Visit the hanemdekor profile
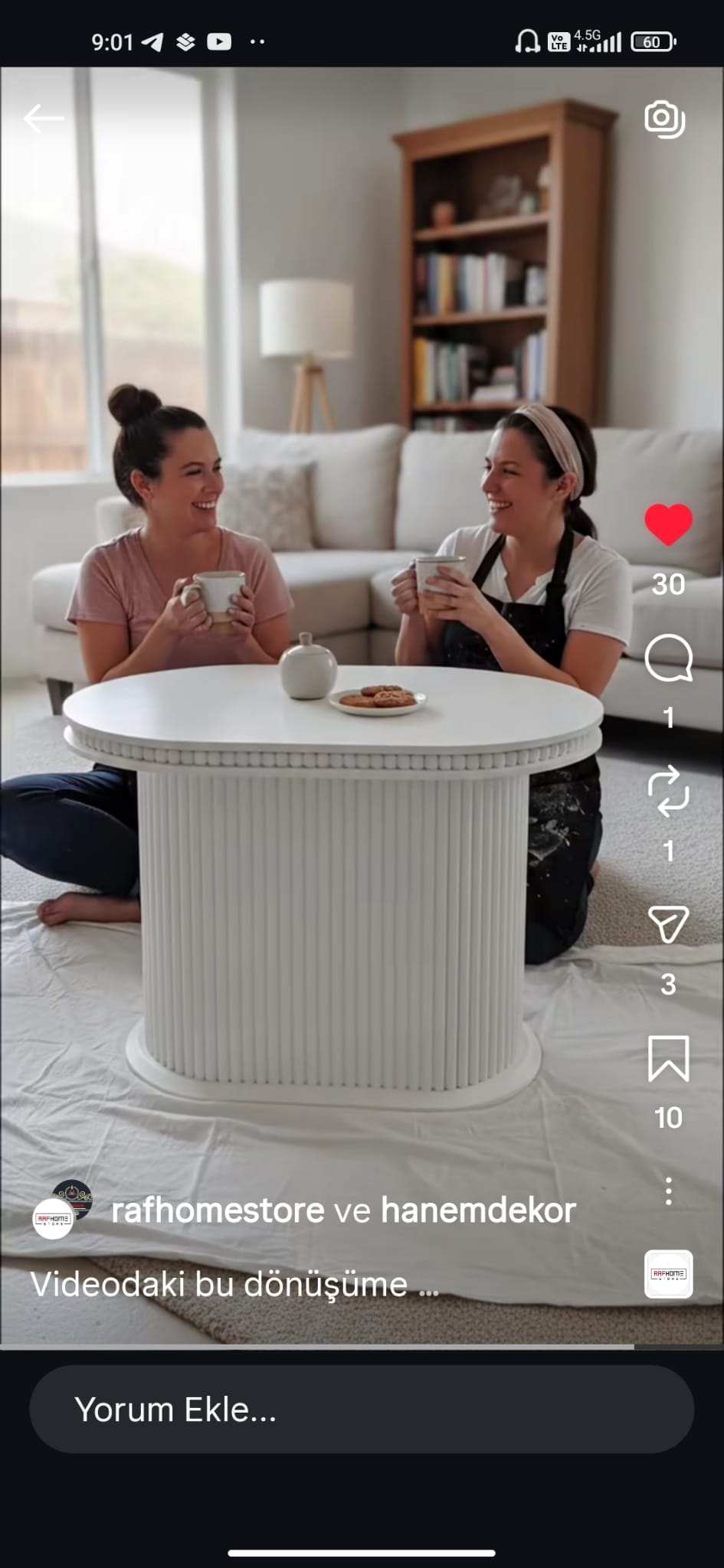724x1568 pixels. [478, 1210]
